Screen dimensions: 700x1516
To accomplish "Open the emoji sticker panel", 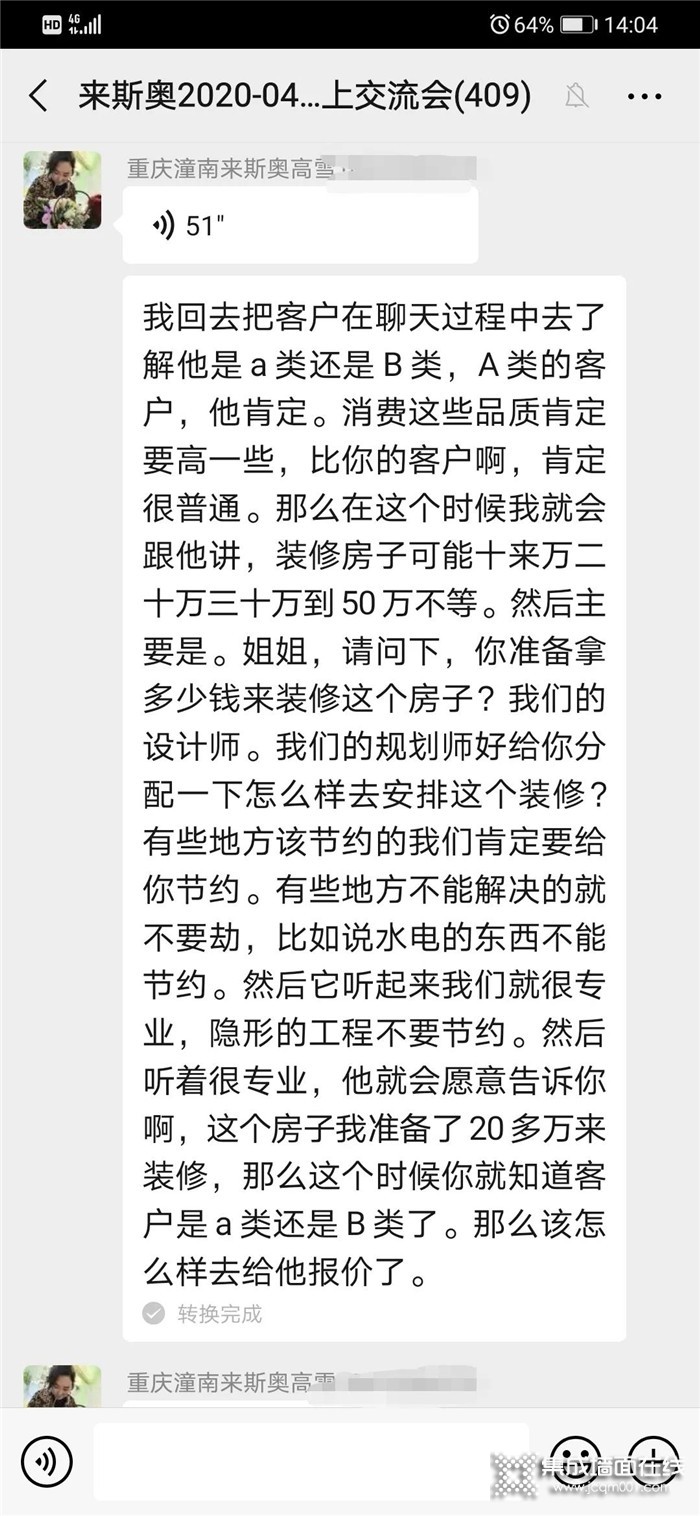I will pyautogui.click(x=576, y=1461).
